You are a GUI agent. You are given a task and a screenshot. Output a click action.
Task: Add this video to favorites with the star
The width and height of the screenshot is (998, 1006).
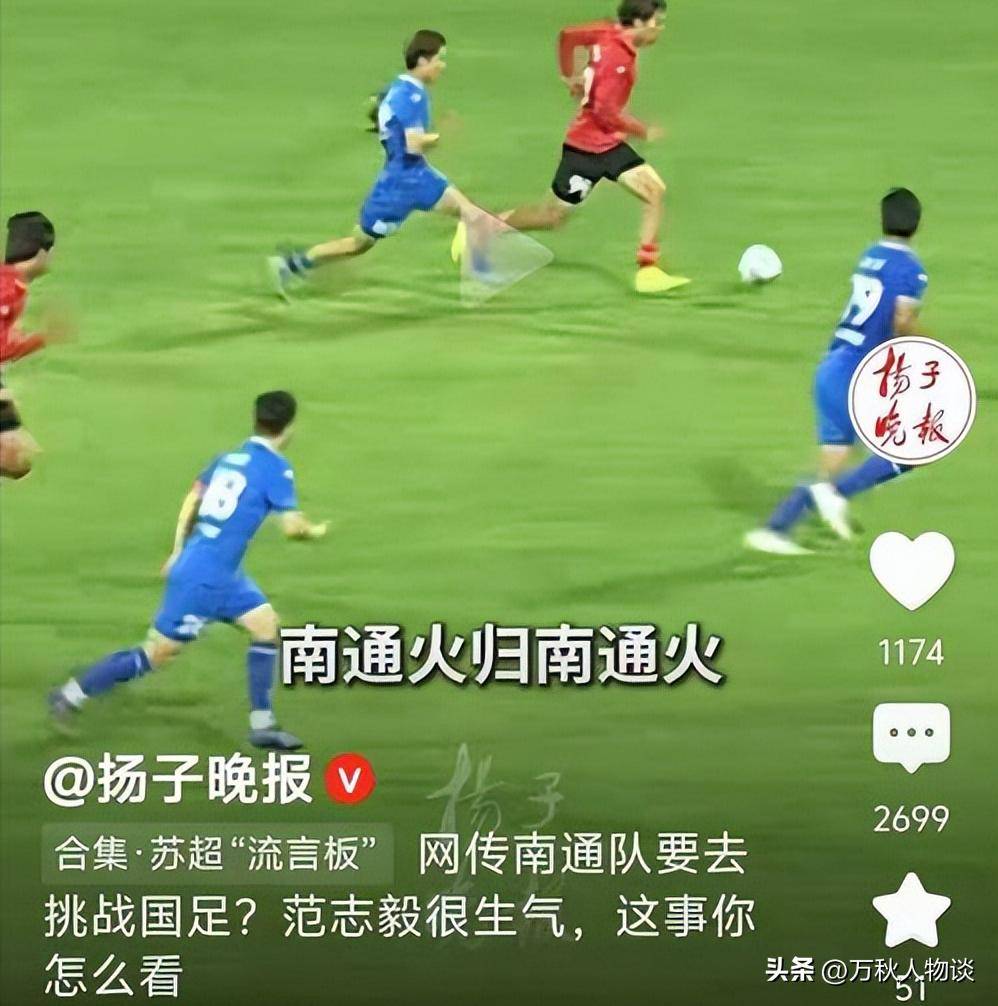pyautogui.click(x=911, y=910)
